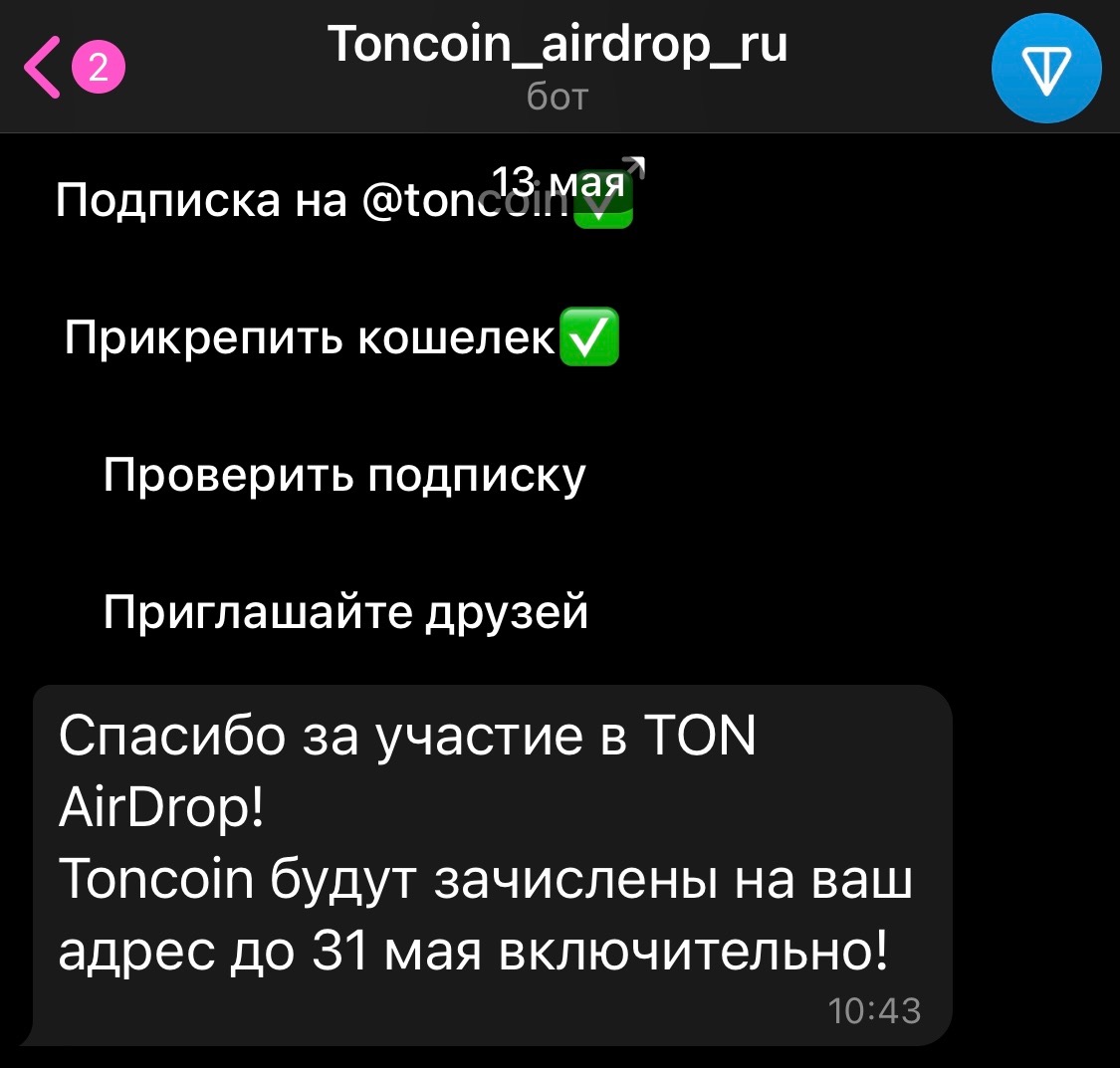Select the Прикрепить кошелек button
Viewport: 1120px width, 1068px height.
point(343,338)
